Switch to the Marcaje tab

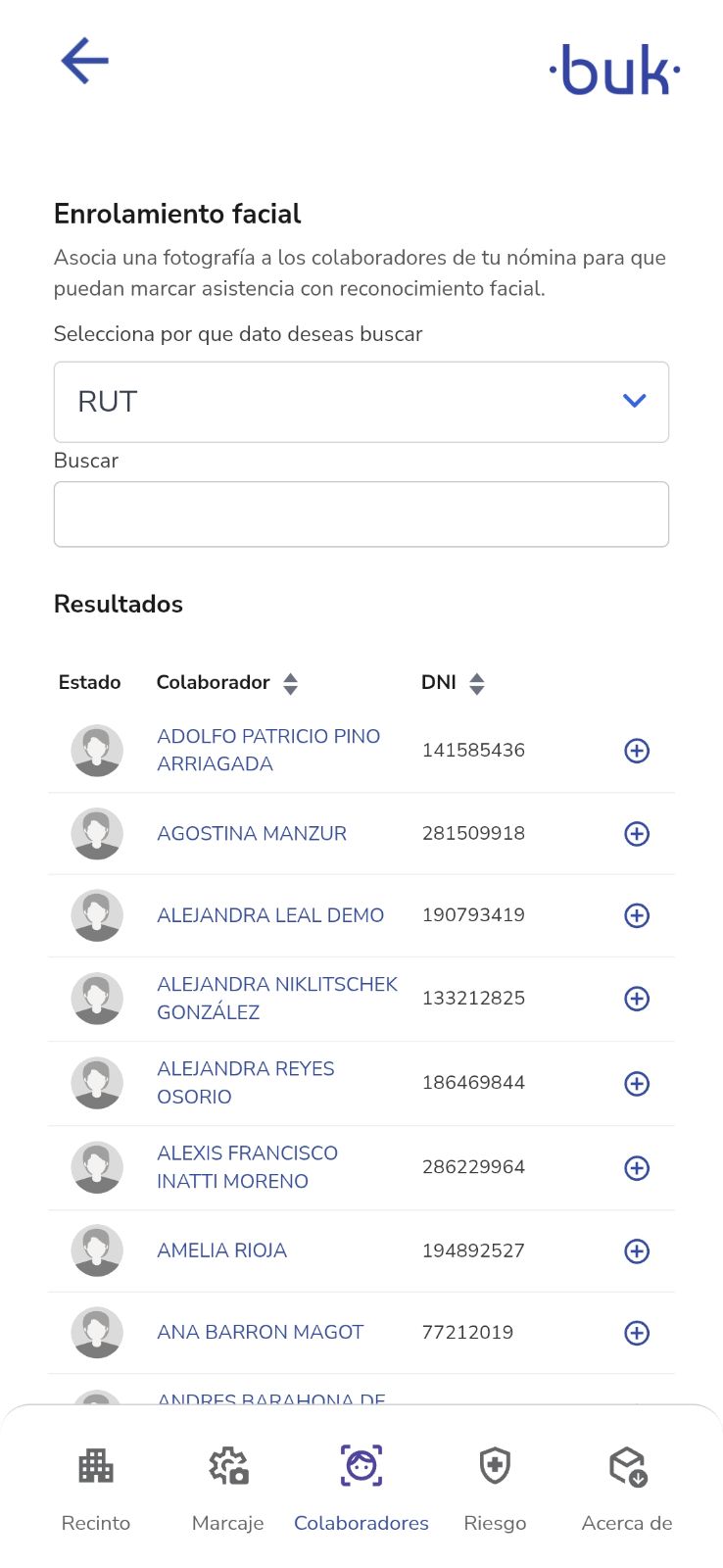coord(228,1488)
